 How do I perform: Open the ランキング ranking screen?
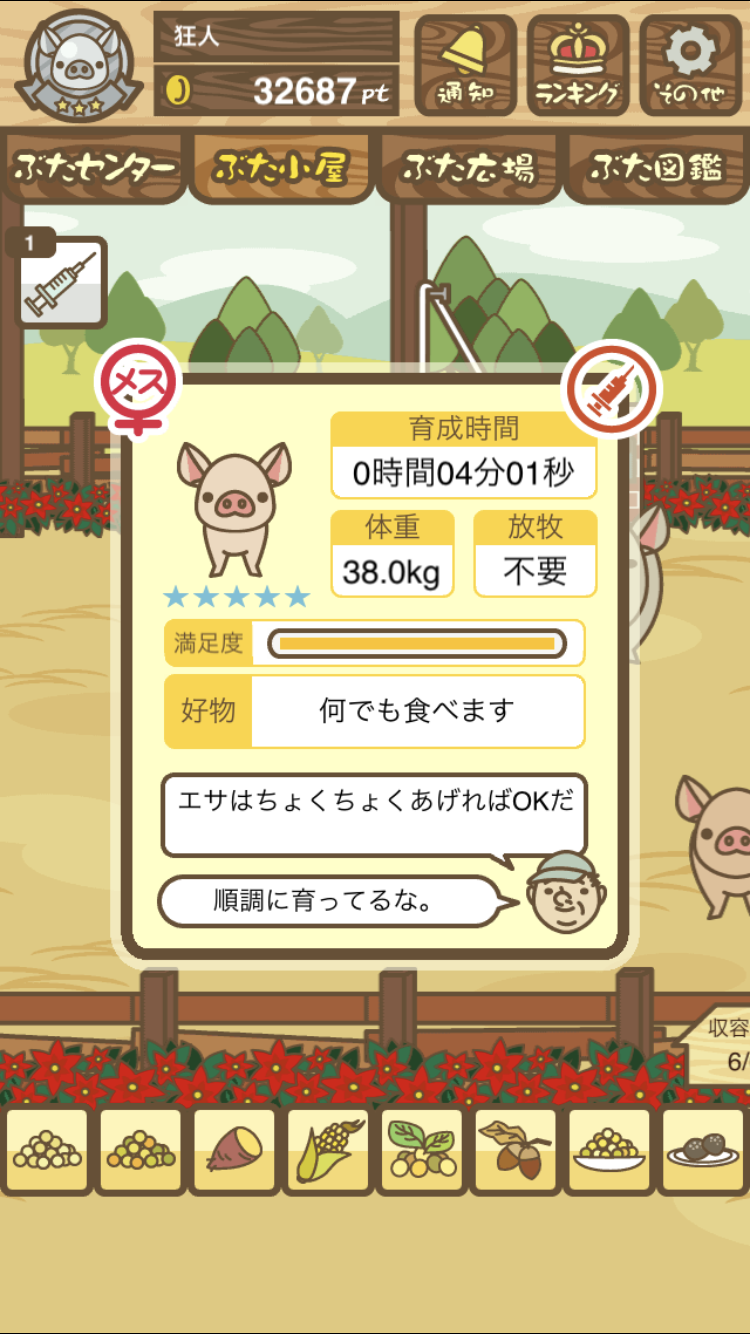point(578,65)
